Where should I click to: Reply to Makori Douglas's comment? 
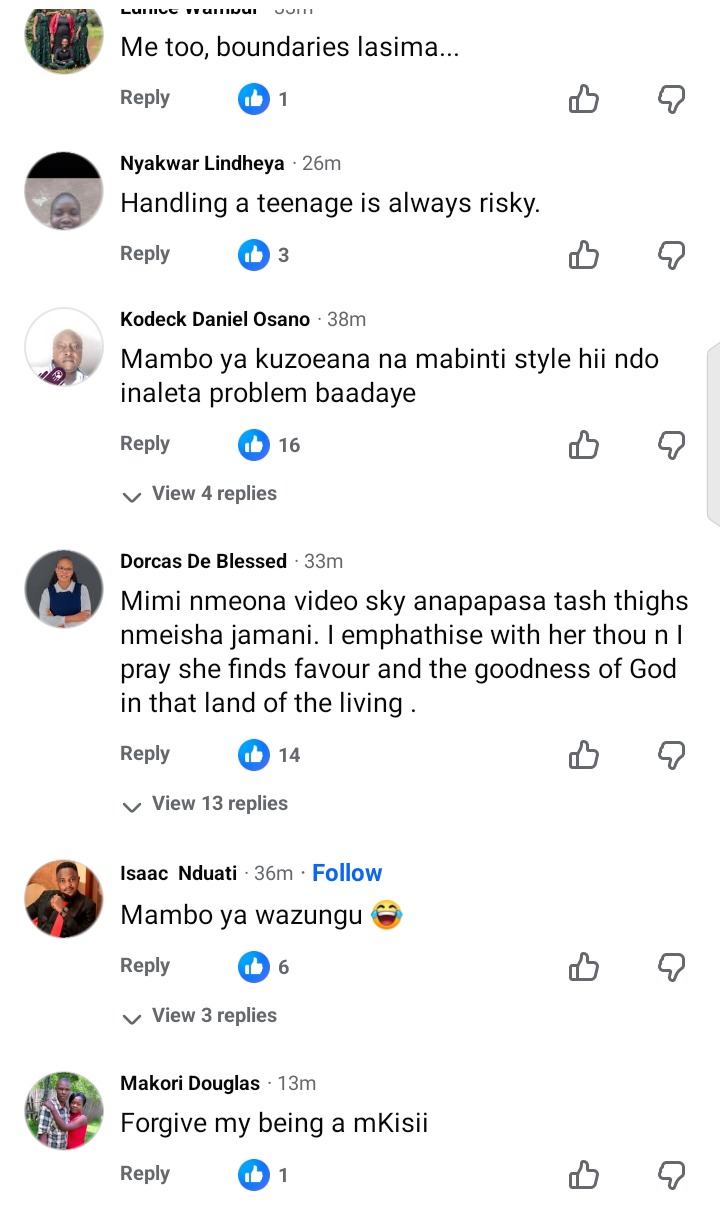tap(145, 1174)
